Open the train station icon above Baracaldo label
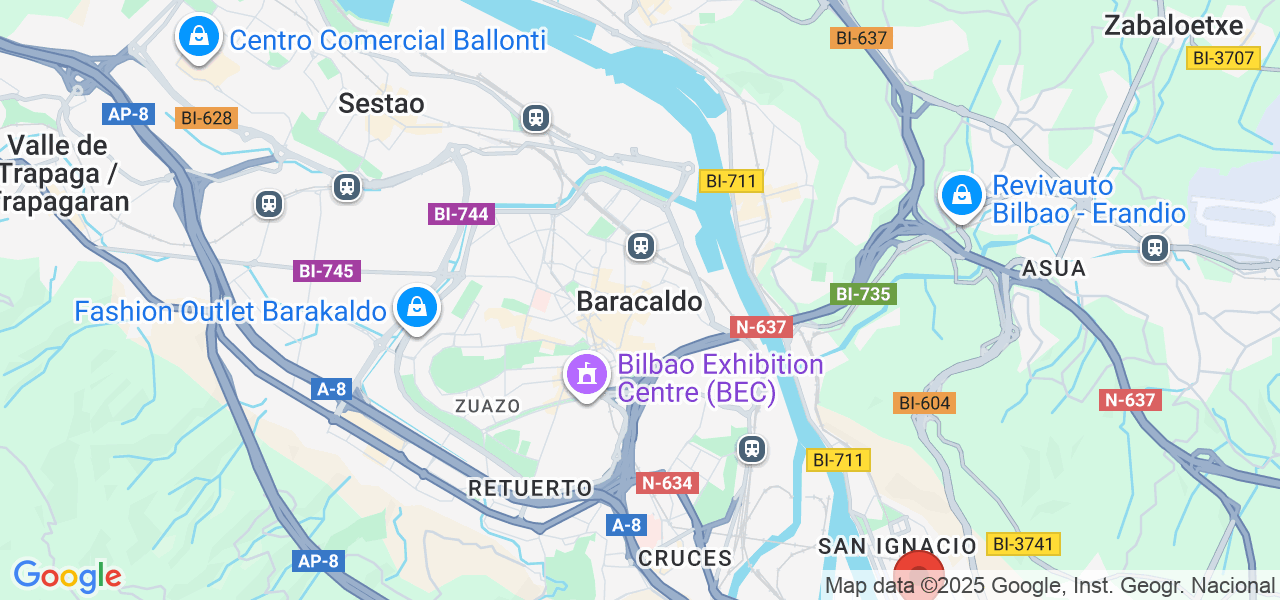This screenshot has width=1280, height=600. point(641,245)
